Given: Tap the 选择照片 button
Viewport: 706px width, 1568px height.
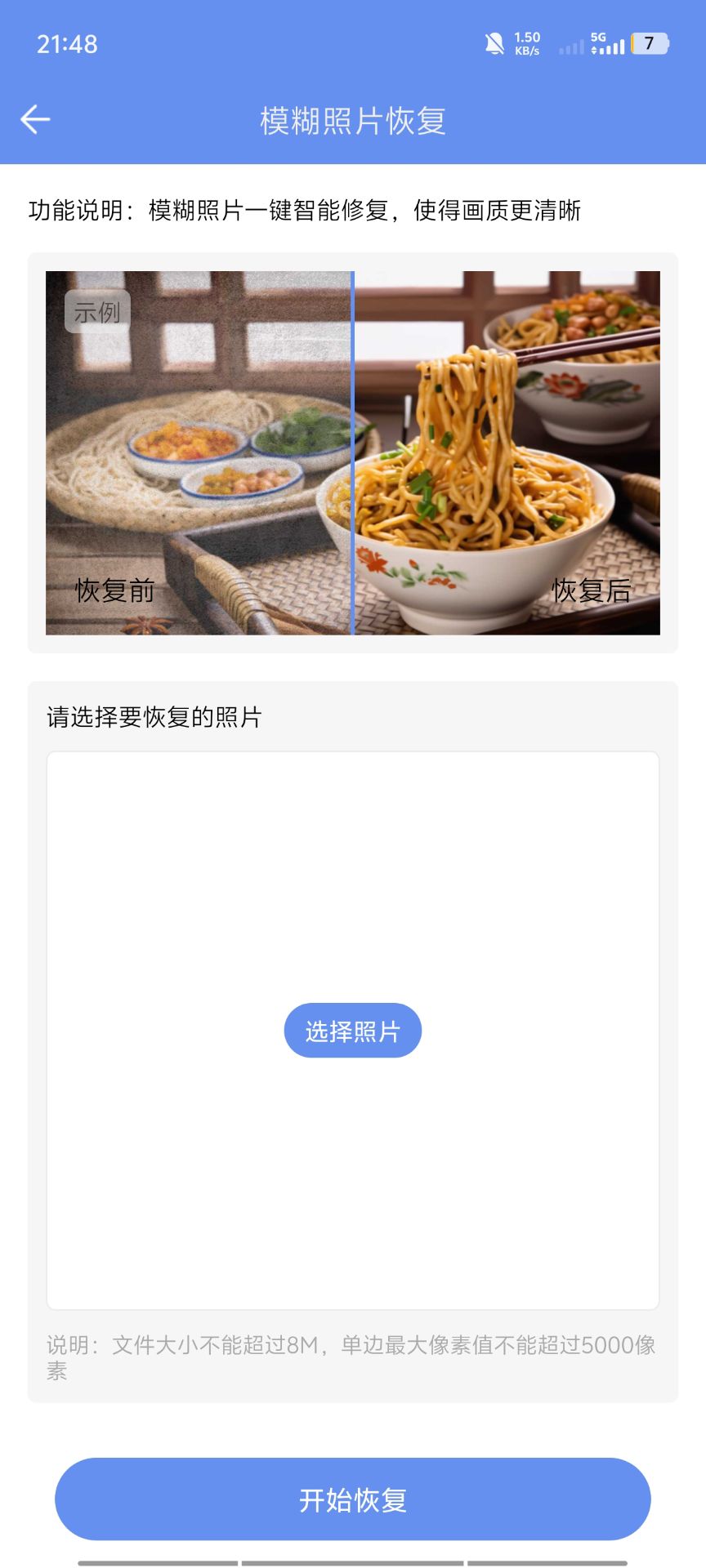Looking at the screenshot, I should pyautogui.click(x=352, y=1031).
